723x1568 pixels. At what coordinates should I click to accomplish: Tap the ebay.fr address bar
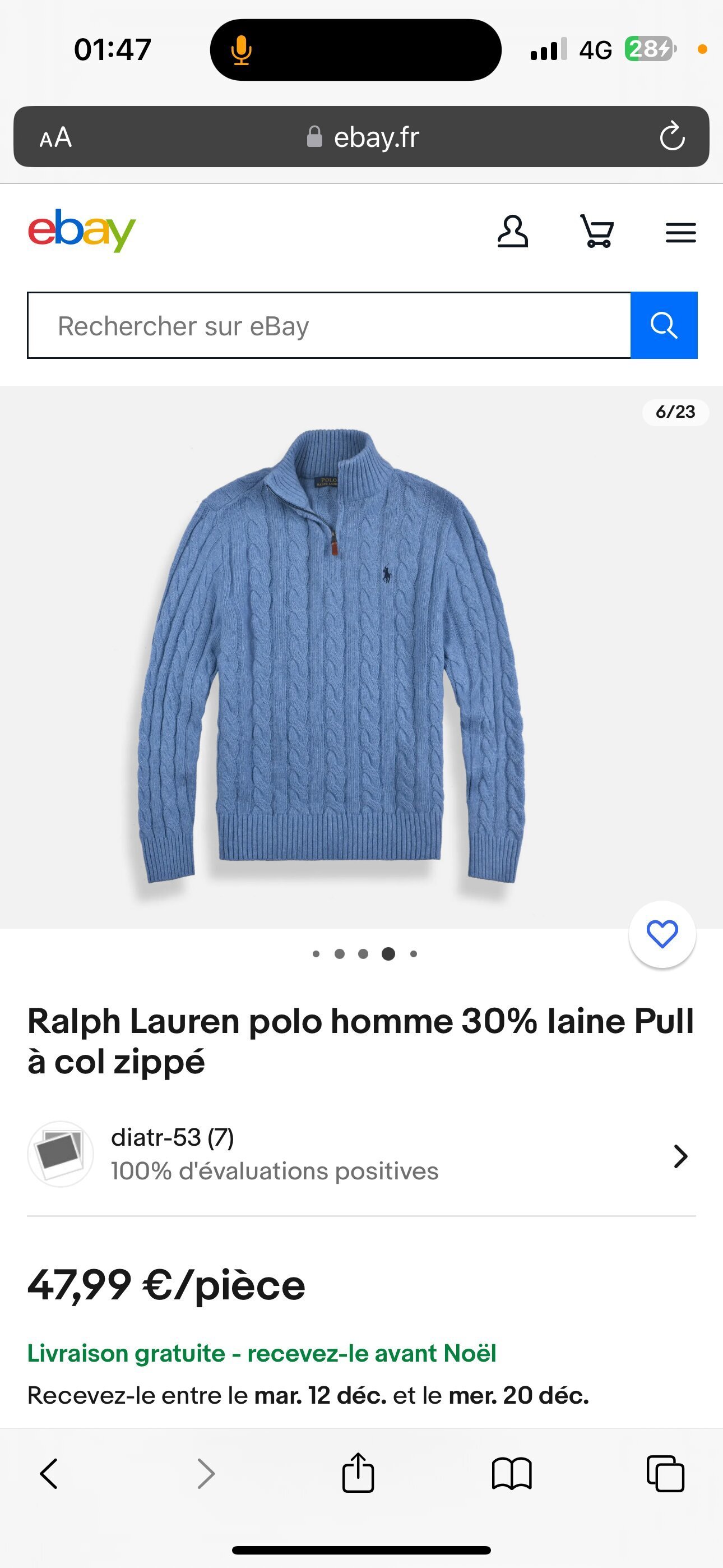tap(361, 137)
